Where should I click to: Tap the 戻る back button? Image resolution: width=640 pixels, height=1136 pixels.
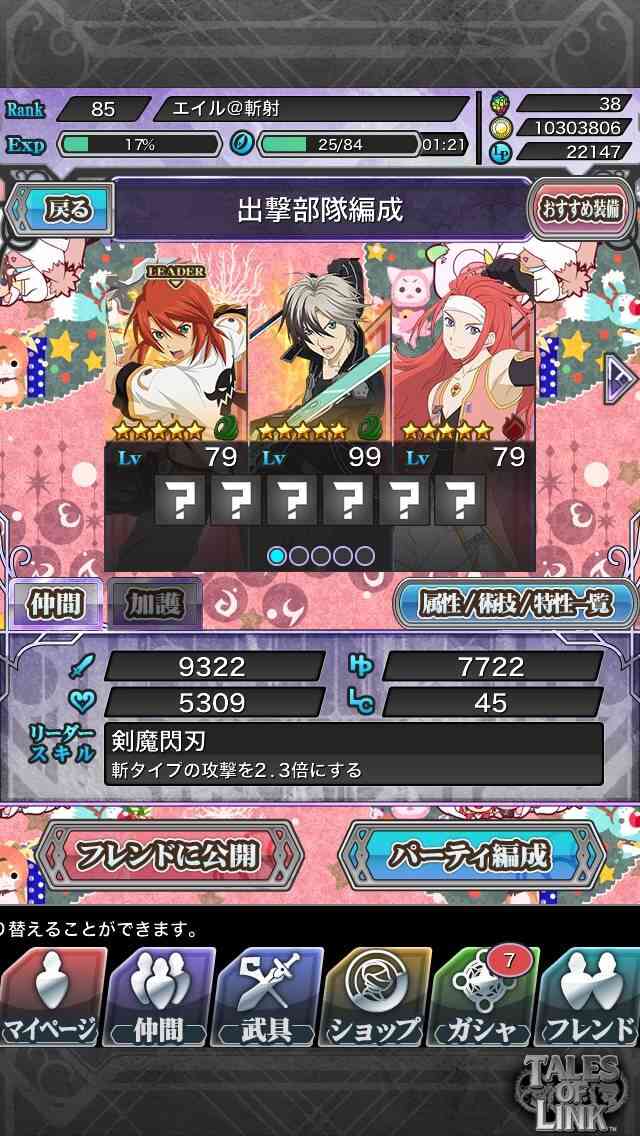click(x=60, y=210)
